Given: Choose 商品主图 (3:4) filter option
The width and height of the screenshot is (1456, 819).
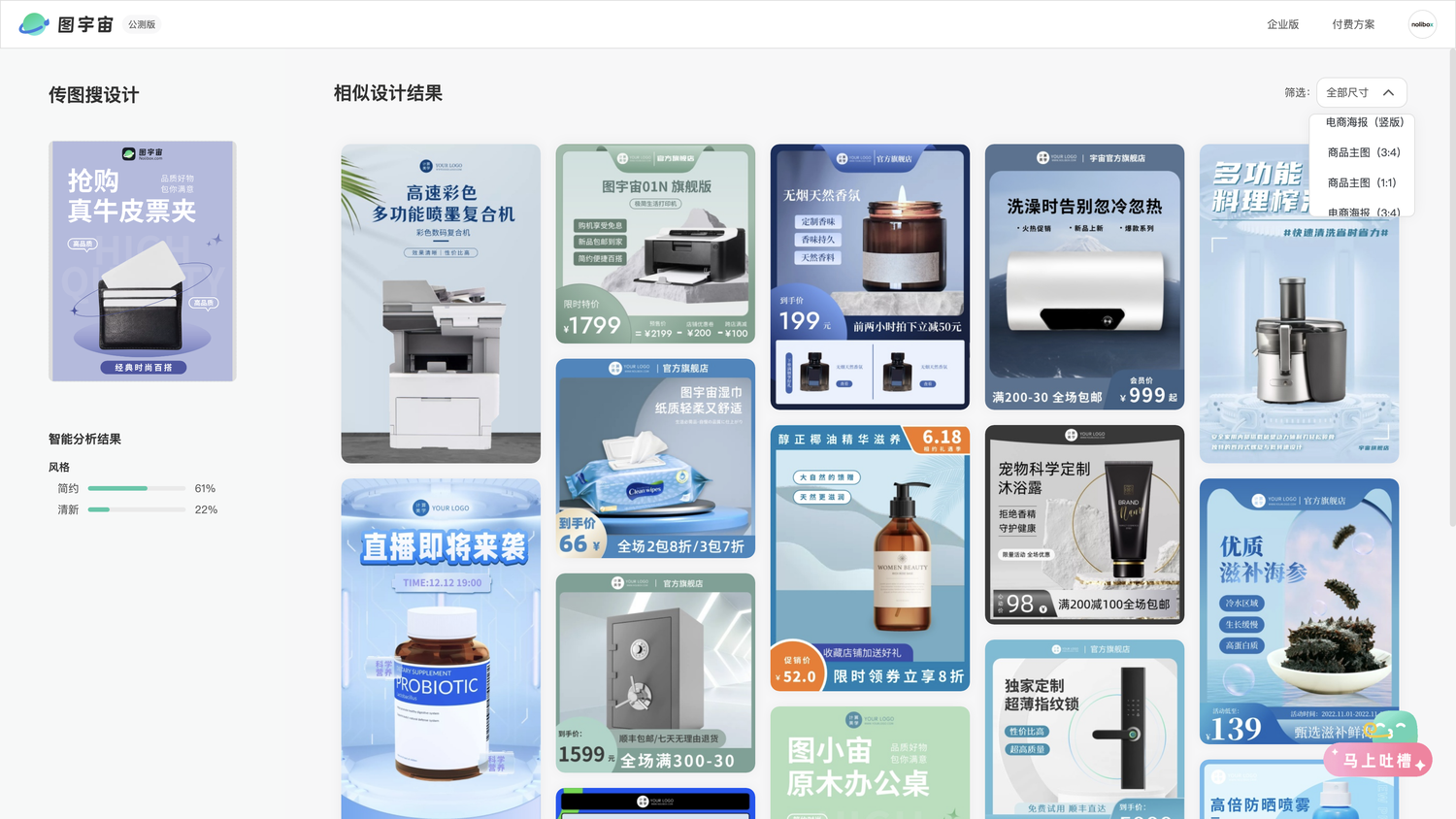Looking at the screenshot, I should click(x=1363, y=152).
